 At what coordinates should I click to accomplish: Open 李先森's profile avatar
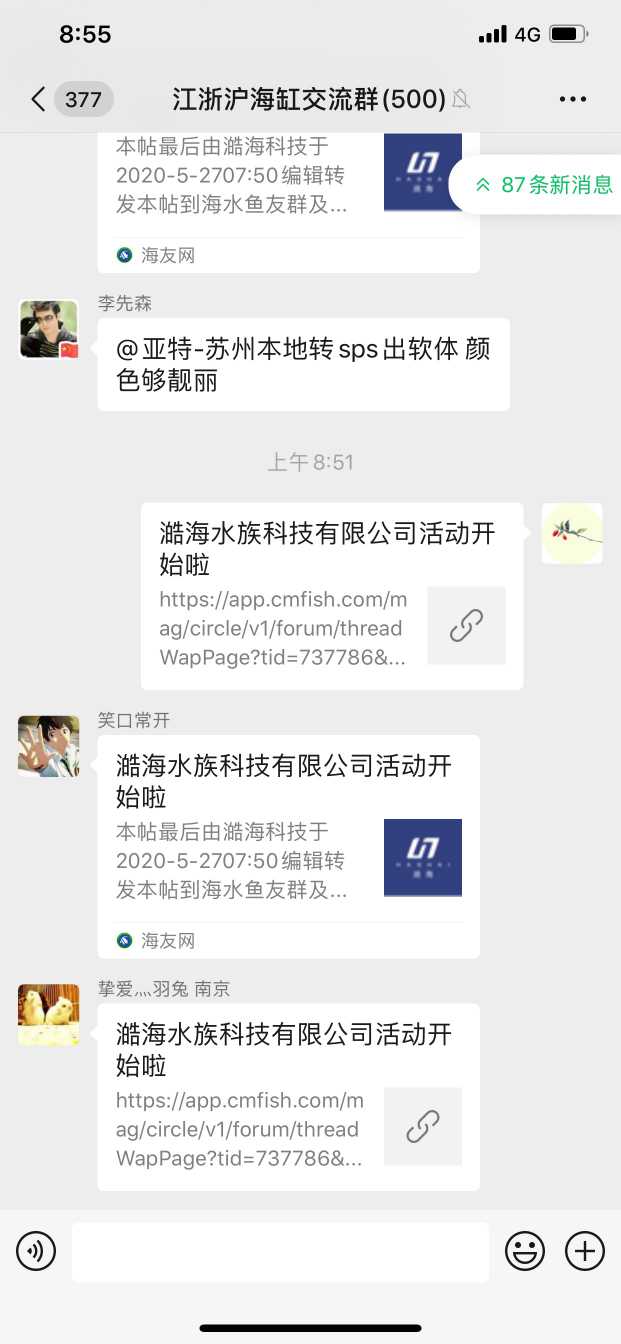(49, 329)
